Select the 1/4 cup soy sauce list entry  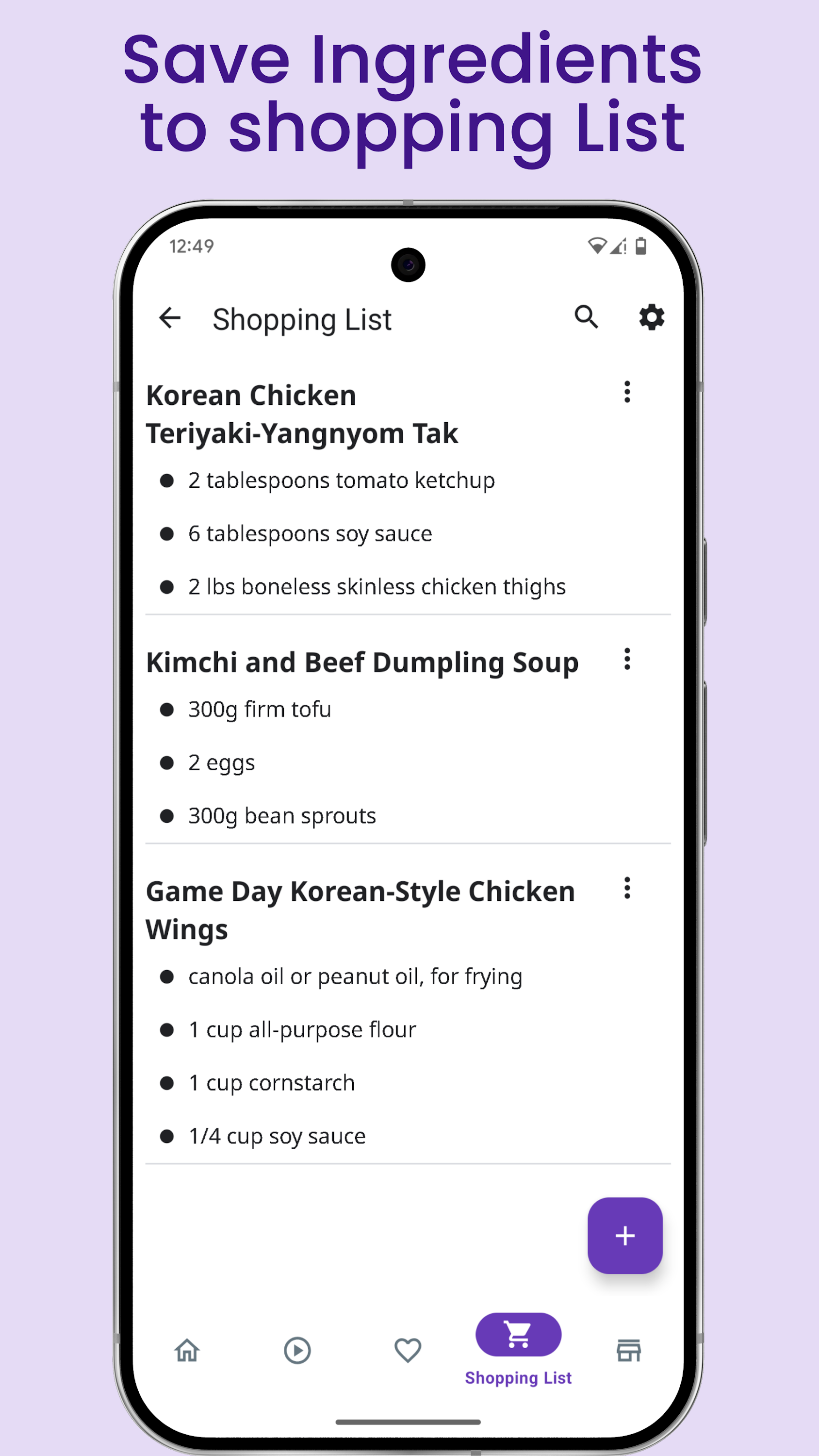point(277,1136)
